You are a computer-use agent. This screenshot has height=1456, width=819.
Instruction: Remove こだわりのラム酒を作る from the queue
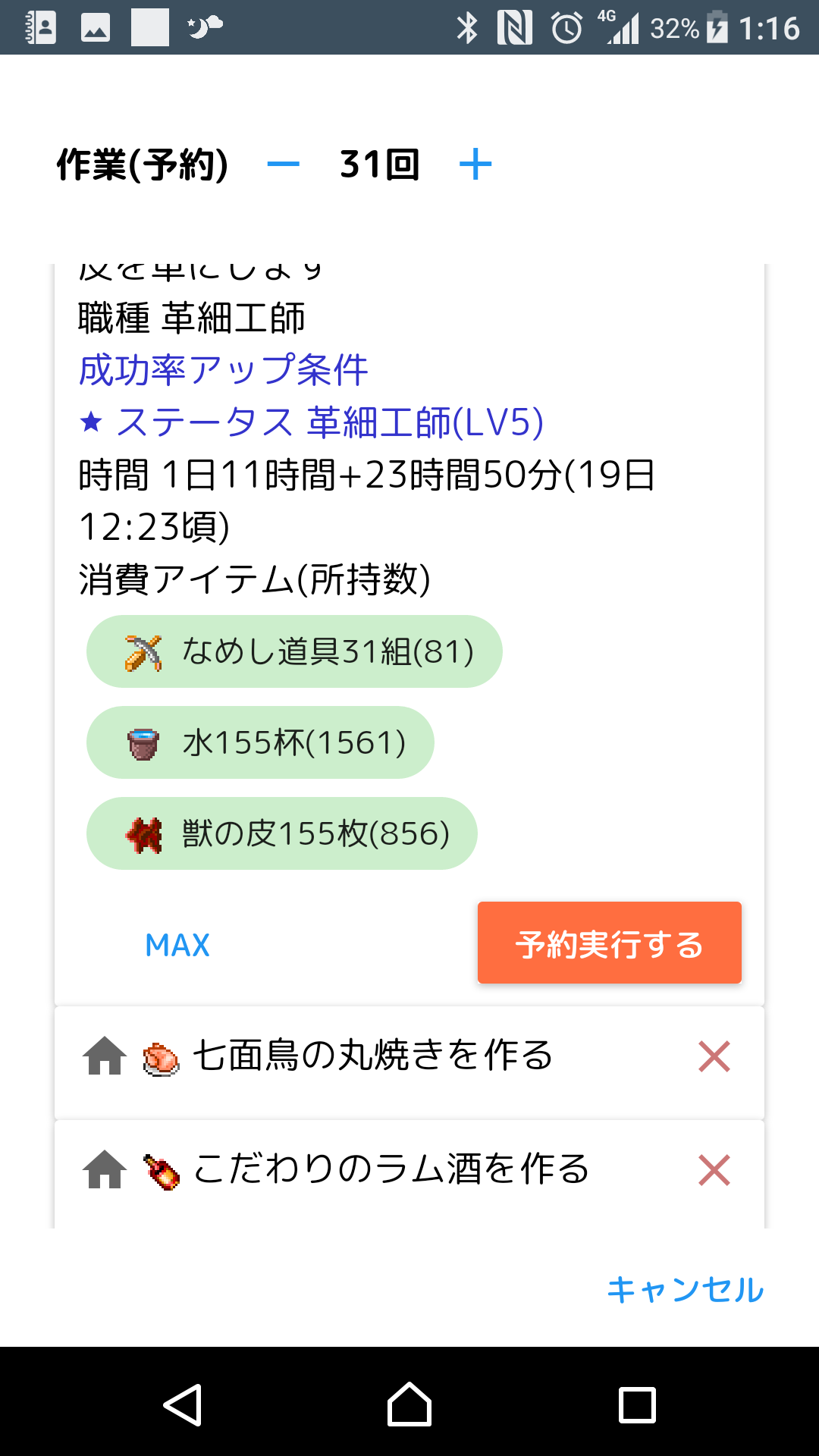tap(714, 1170)
